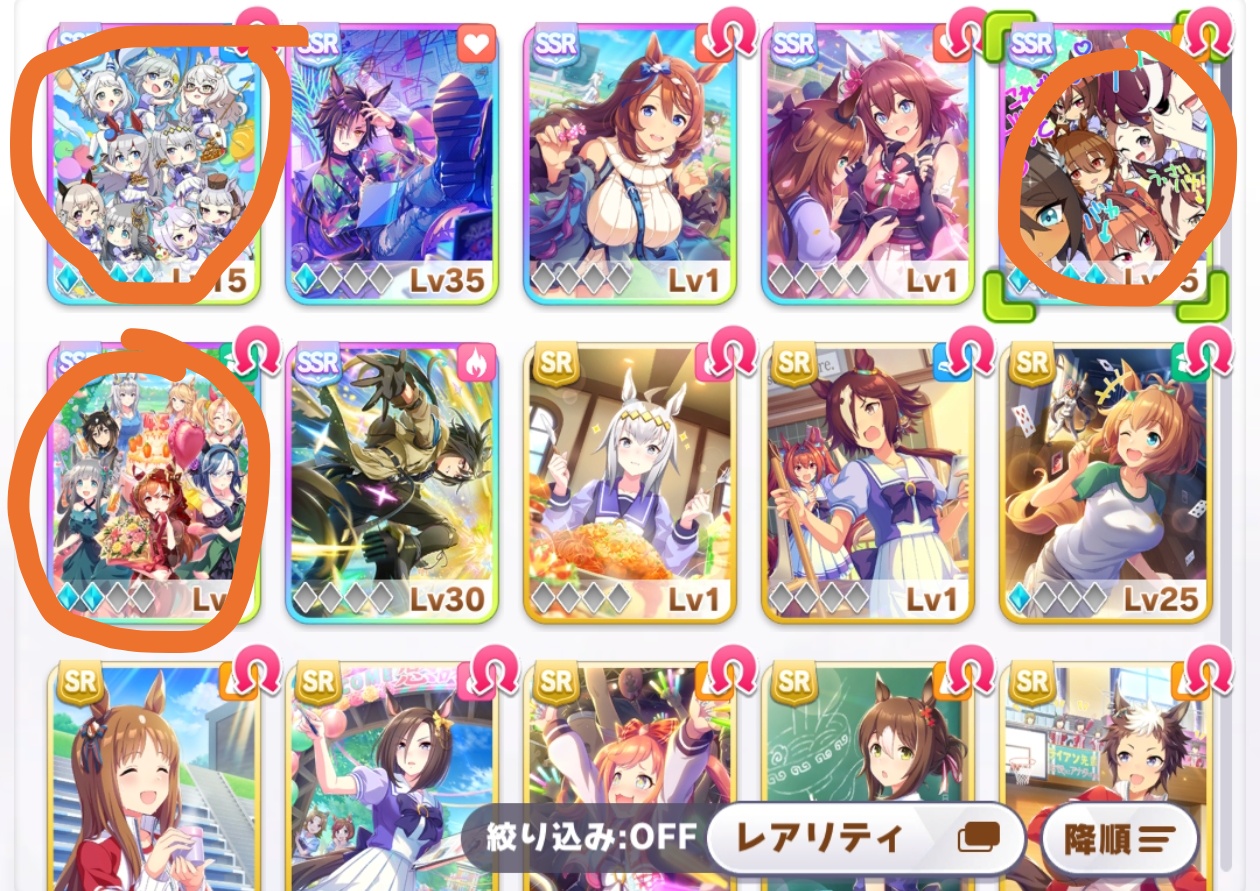Screen dimensions: 1260x891
Task: Open the SR silver-haired girl with food card
Action: click(629, 482)
